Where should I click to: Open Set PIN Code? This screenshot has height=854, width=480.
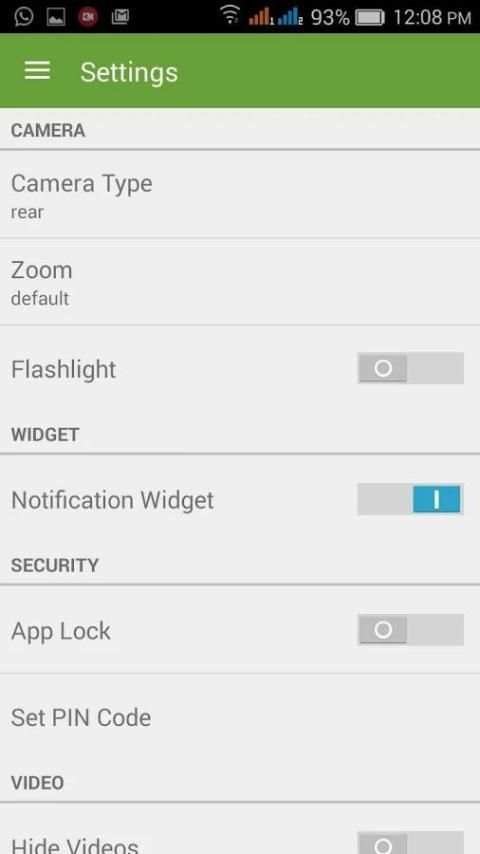tap(240, 717)
